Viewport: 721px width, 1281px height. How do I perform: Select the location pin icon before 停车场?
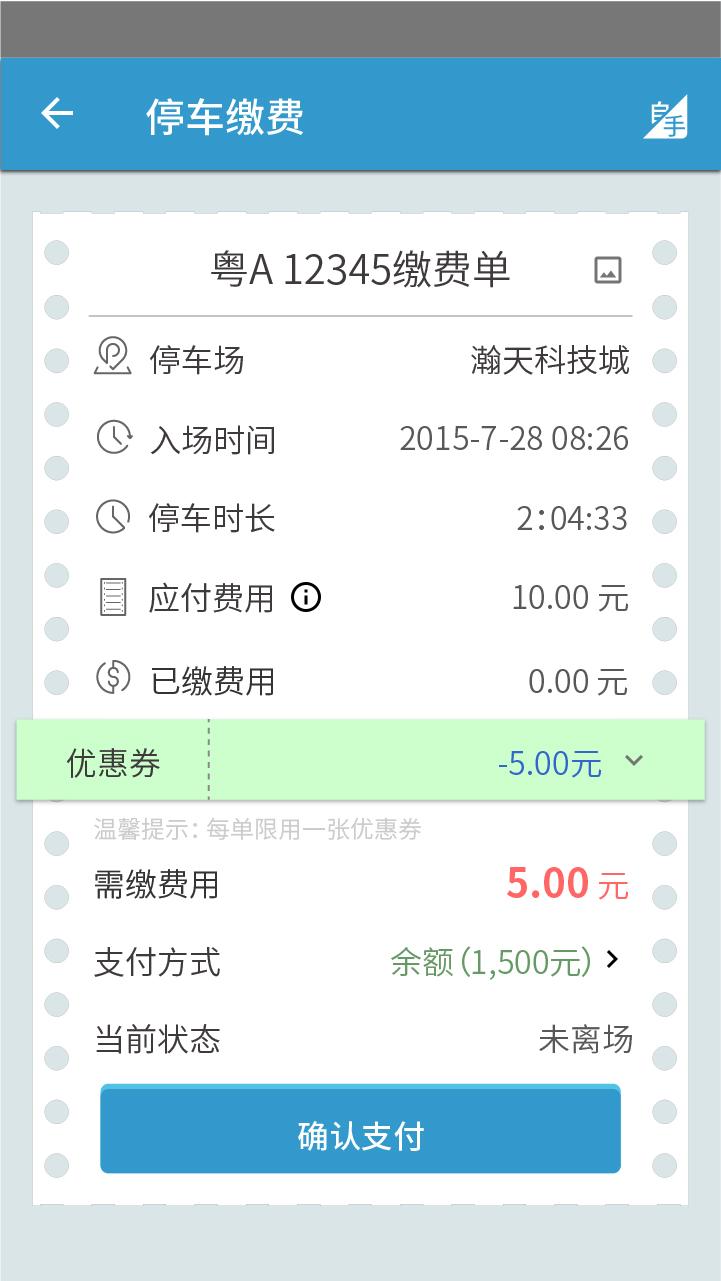(113, 358)
